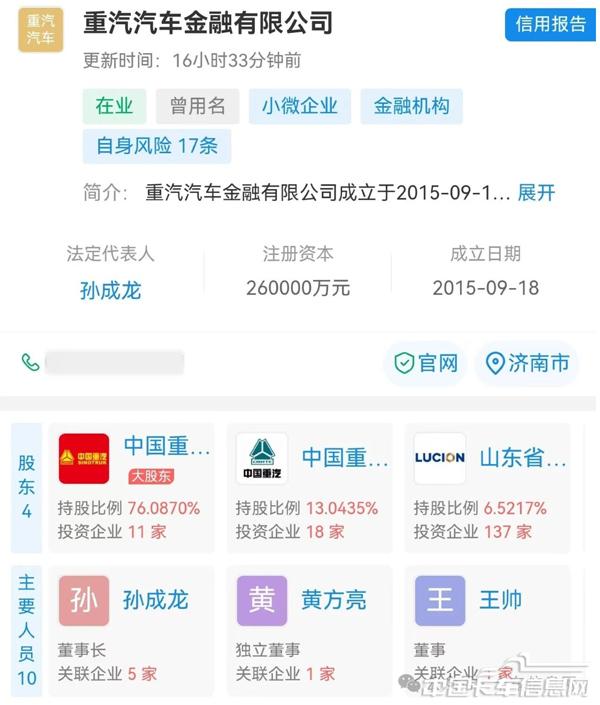Visit the 官网 official website
This screenshot has width=600, height=705.
426,363
